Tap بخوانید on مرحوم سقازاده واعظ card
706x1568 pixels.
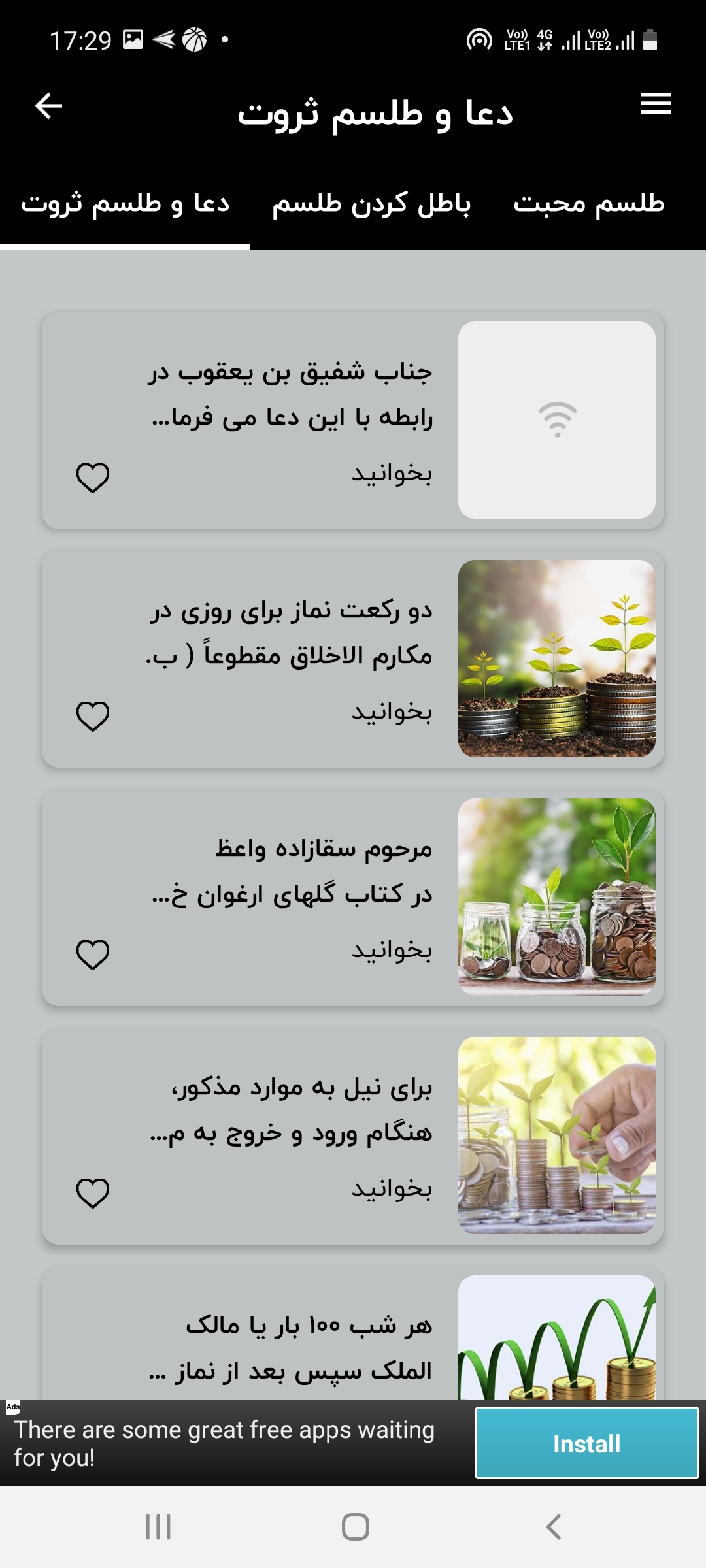point(392,951)
